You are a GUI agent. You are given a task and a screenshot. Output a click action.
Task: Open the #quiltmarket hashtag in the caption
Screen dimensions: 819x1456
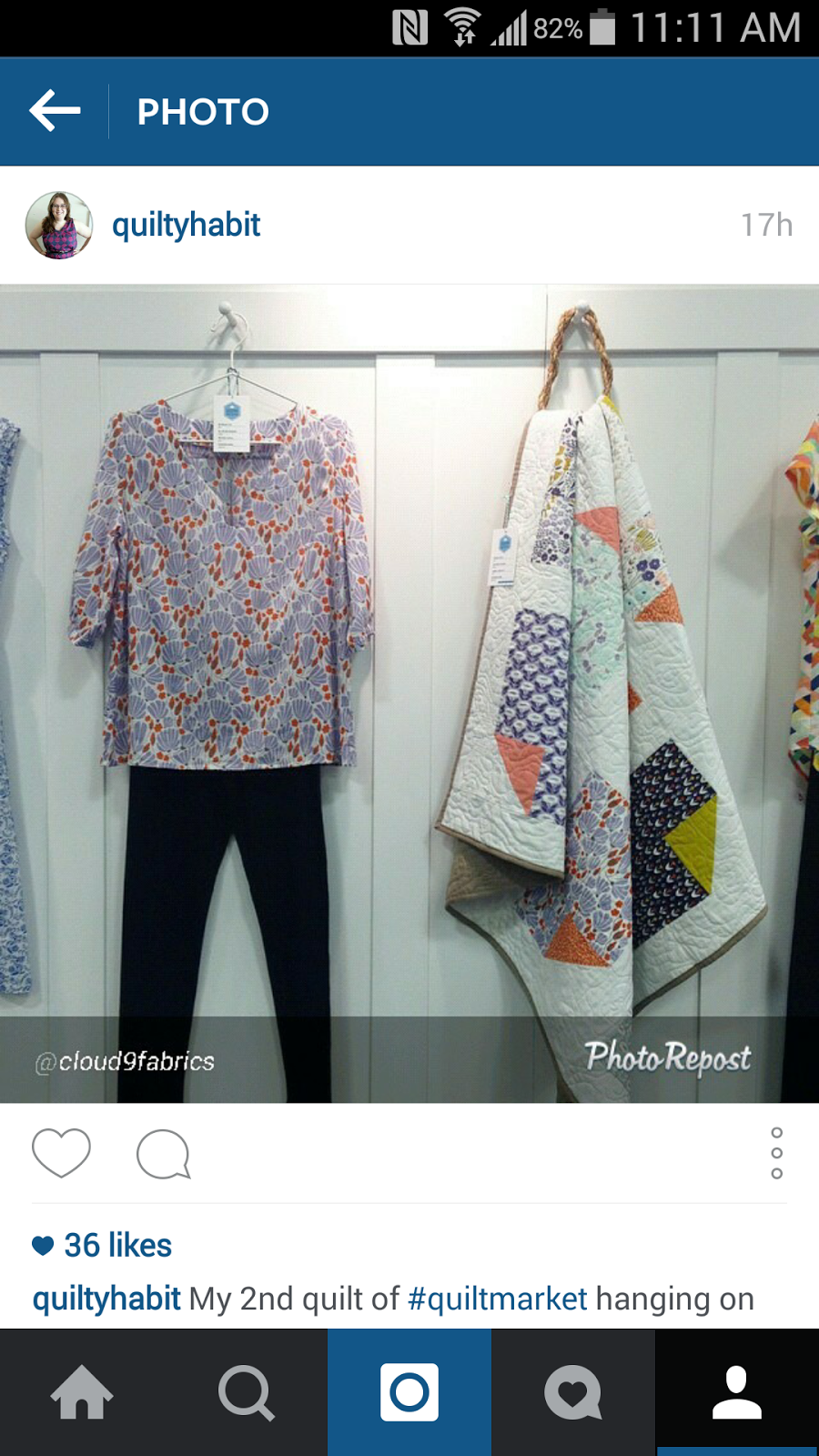tap(497, 1299)
